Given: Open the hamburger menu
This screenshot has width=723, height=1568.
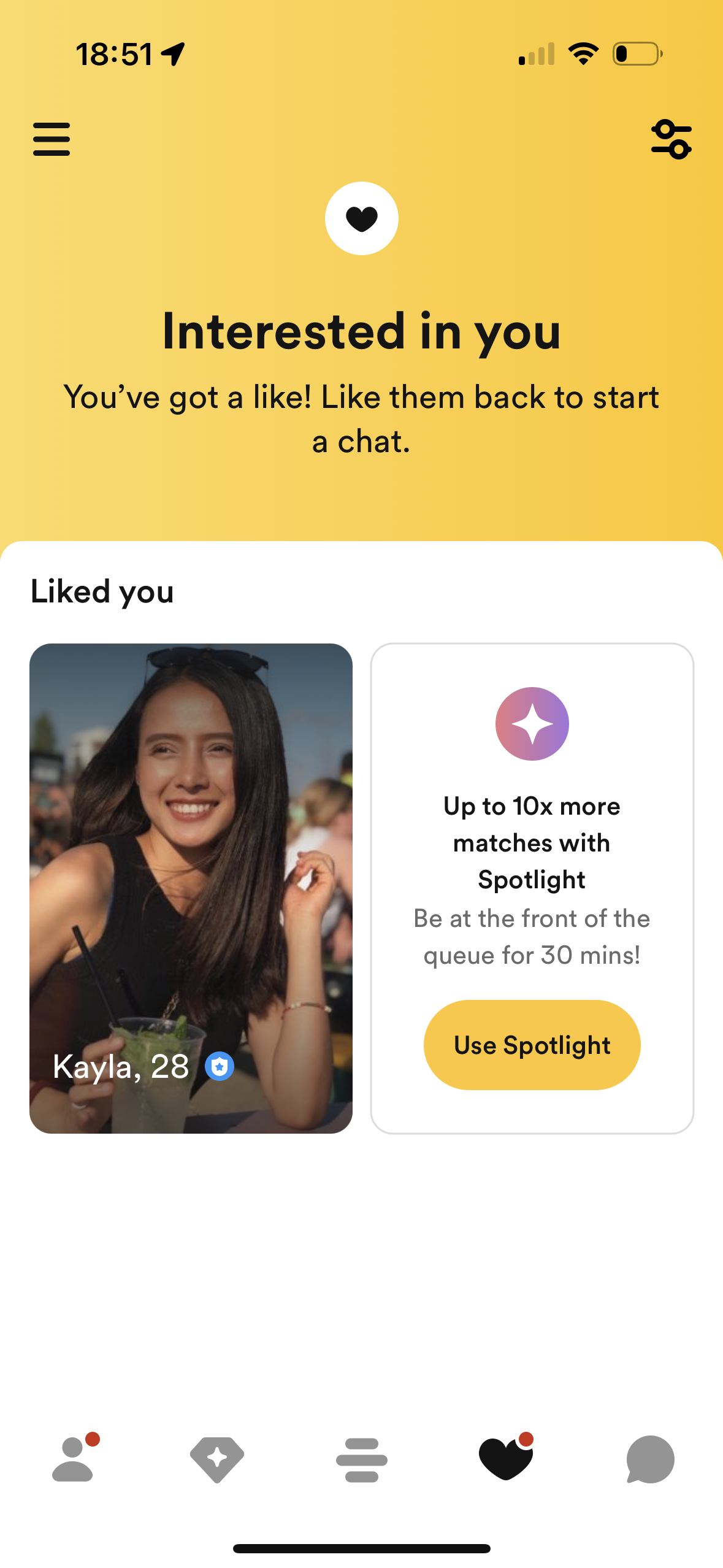Looking at the screenshot, I should (x=52, y=139).
